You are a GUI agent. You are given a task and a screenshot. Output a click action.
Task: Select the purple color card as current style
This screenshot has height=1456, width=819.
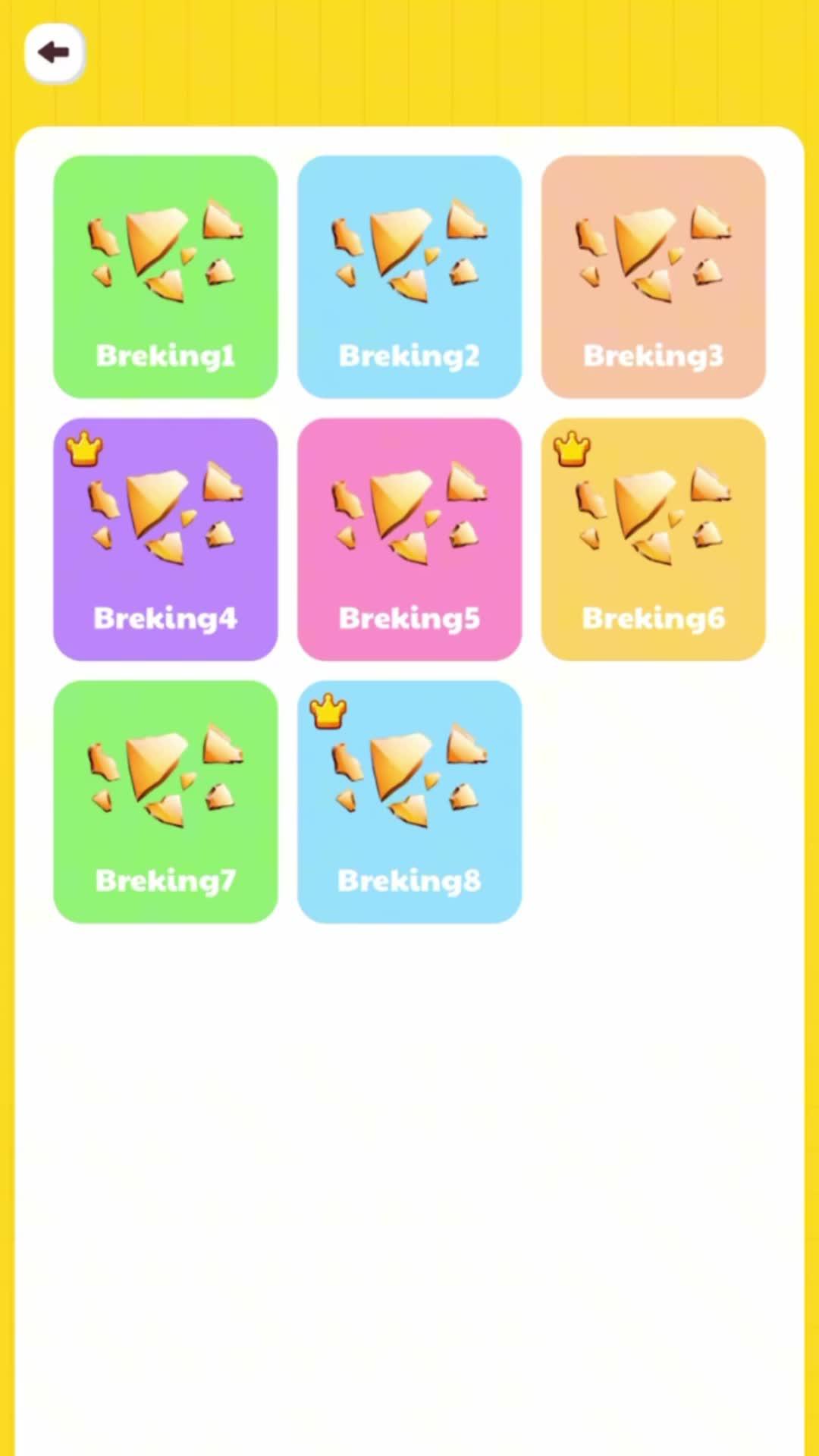pos(165,538)
